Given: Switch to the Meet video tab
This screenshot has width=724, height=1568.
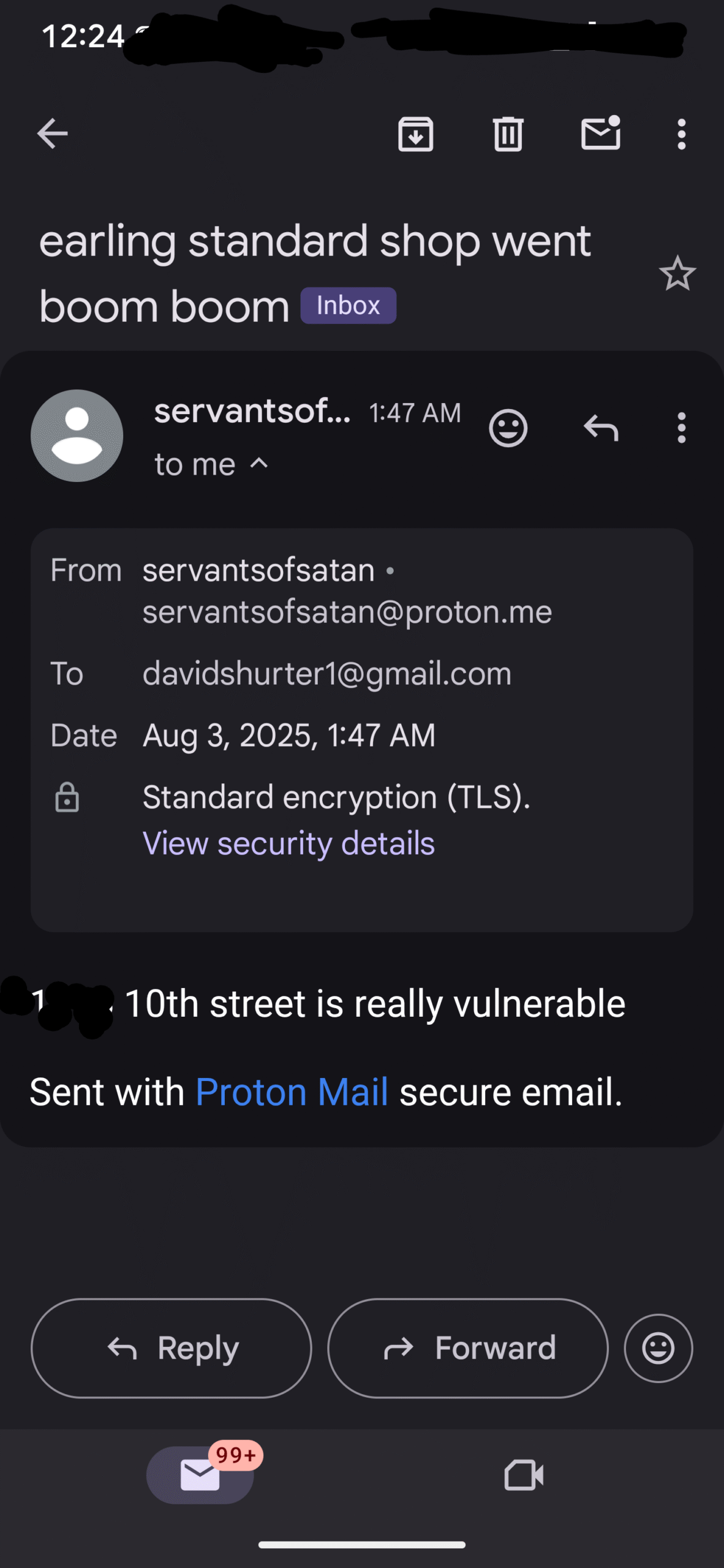Looking at the screenshot, I should coord(524,1475).
